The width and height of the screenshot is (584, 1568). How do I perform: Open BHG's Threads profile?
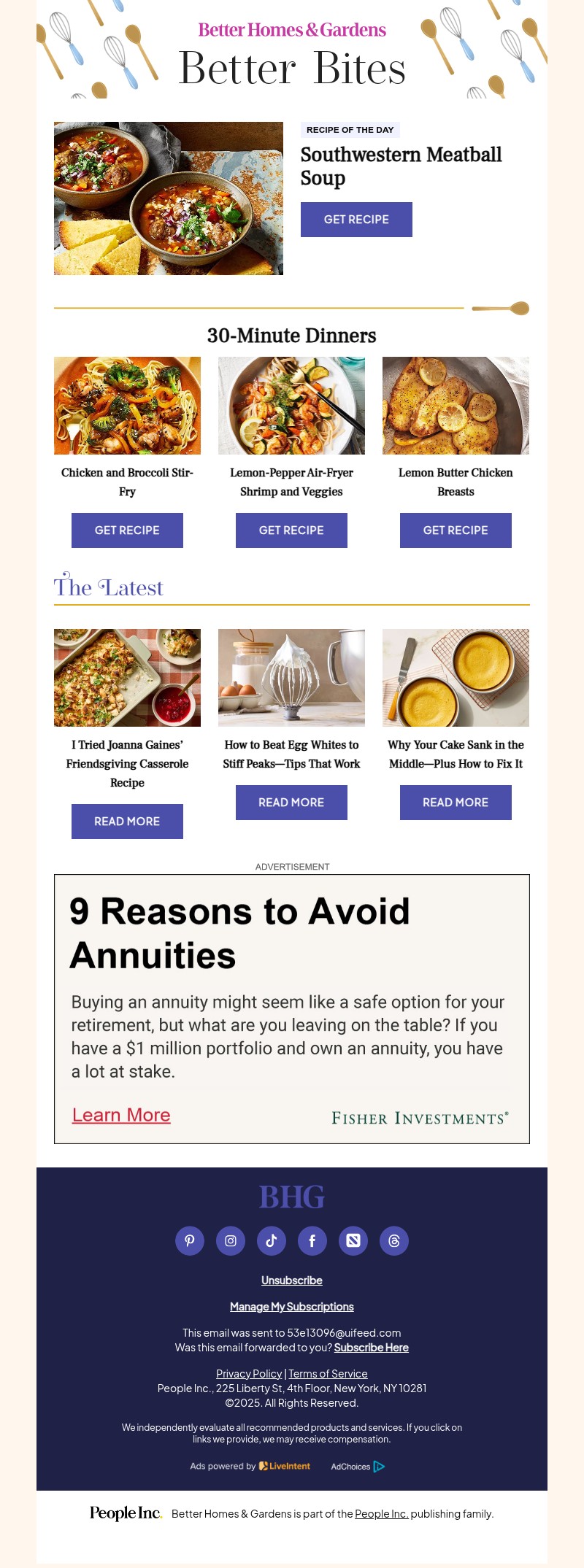(x=394, y=1240)
